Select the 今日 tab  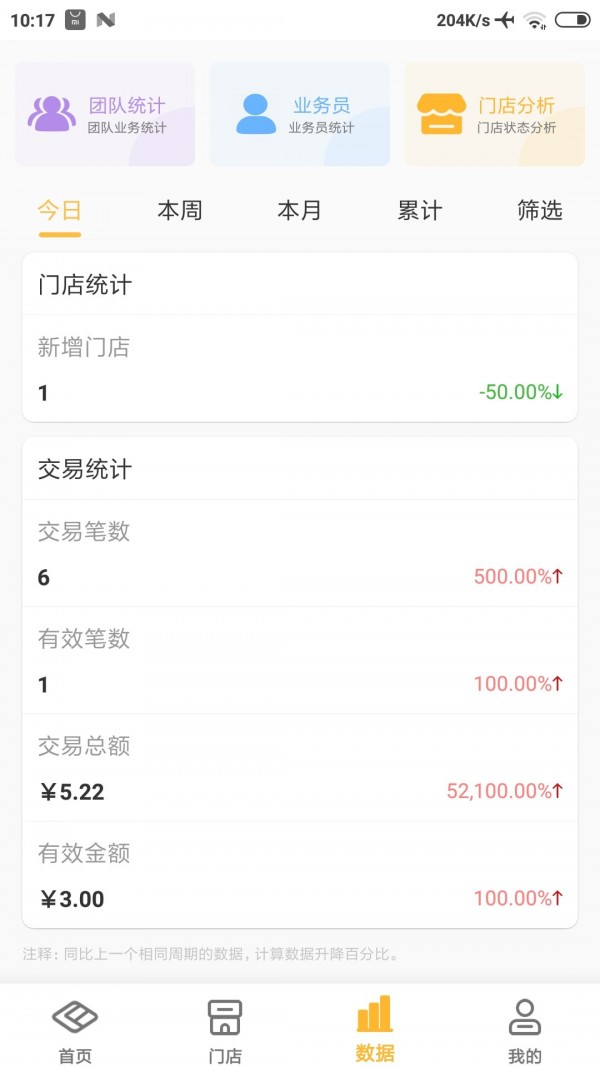[60, 211]
